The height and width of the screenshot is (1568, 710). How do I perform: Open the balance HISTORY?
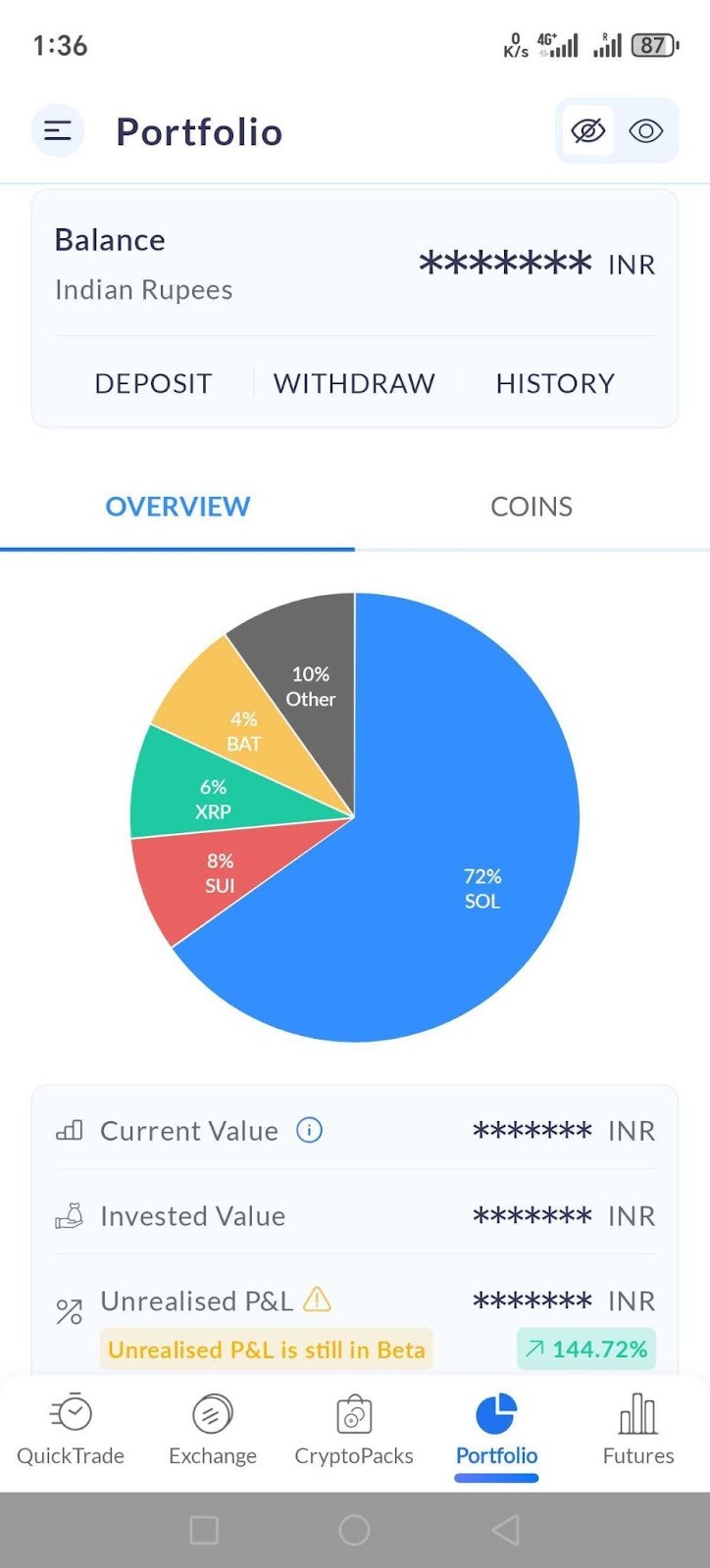[x=555, y=383]
